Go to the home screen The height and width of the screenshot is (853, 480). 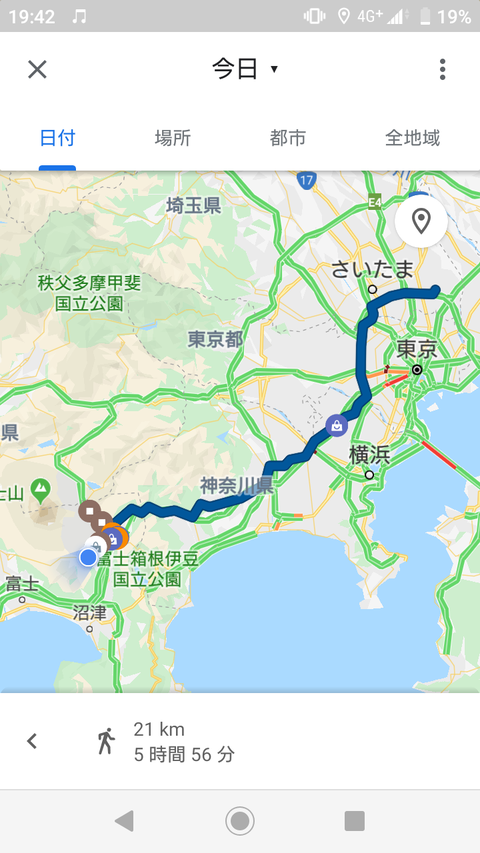pos(240,820)
